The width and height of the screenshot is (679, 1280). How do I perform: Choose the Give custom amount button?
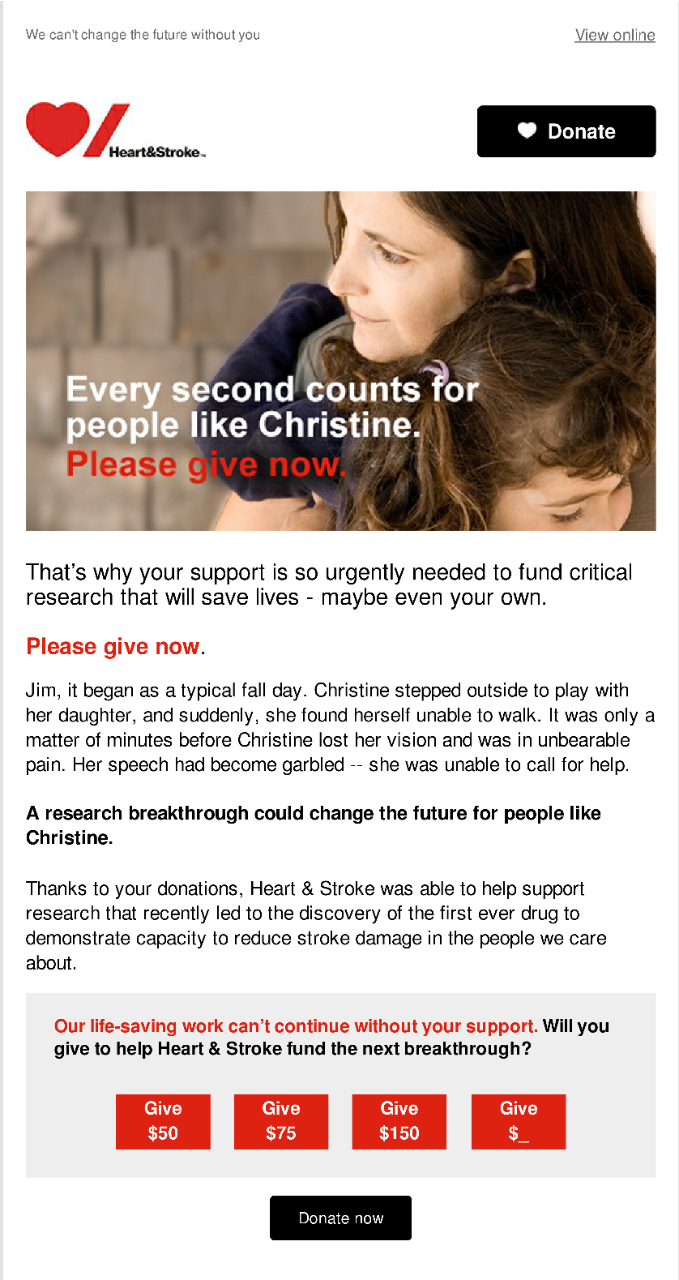pos(518,1121)
